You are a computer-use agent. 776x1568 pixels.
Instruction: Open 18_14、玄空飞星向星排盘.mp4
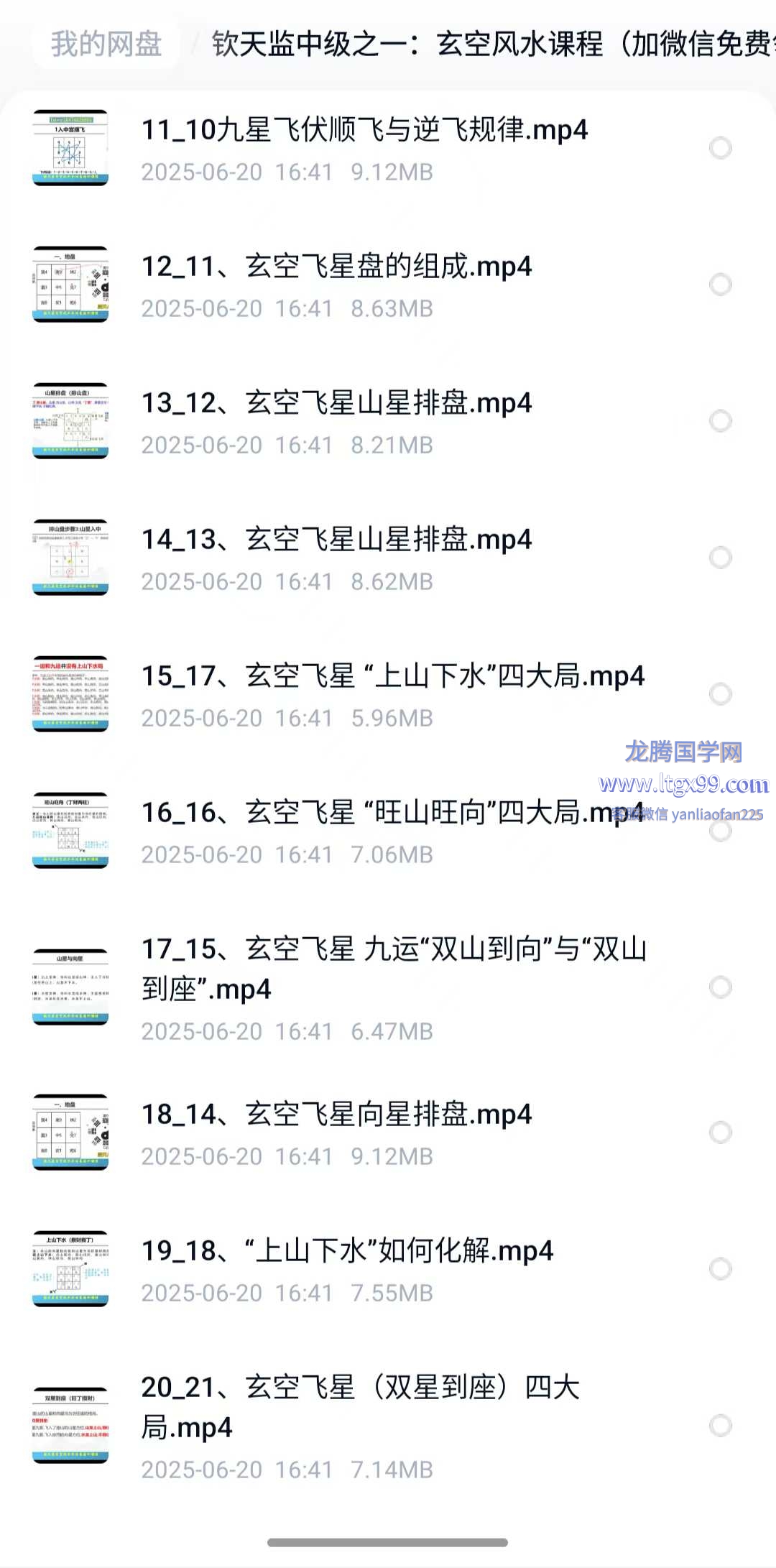tap(336, 1115)
